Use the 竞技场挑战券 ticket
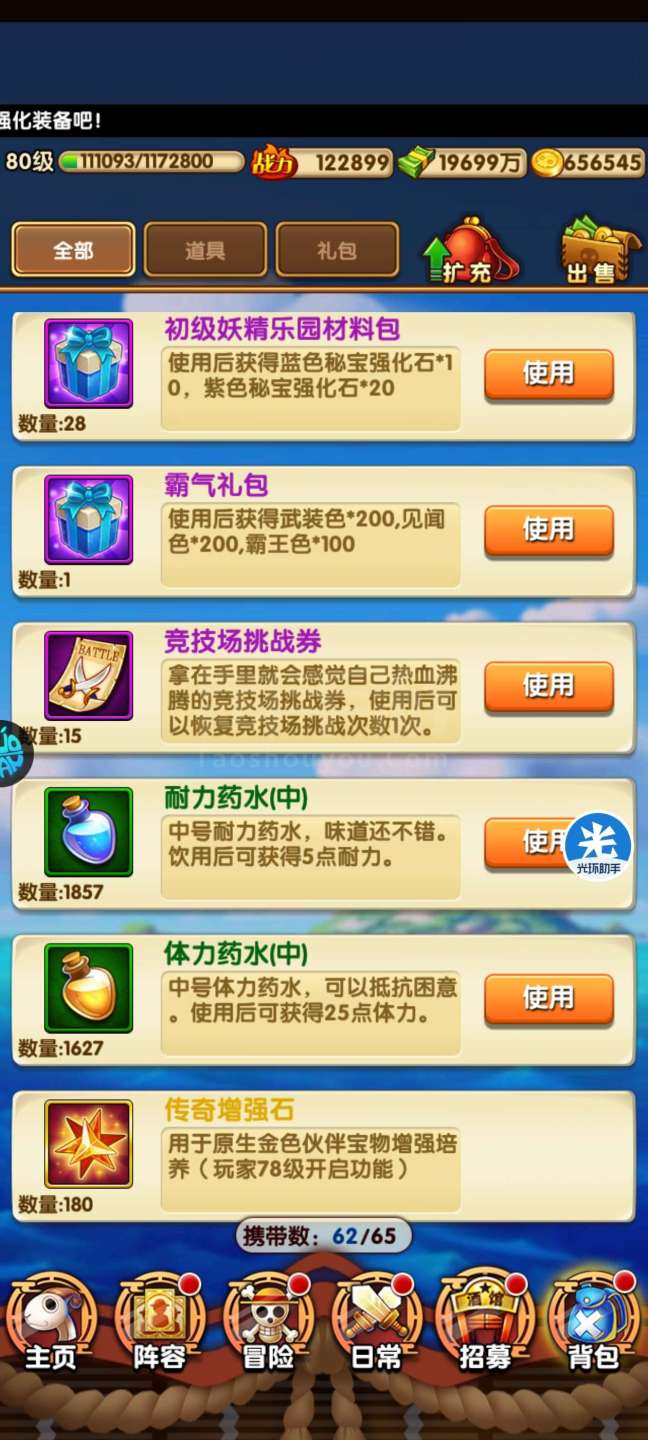This screenshot has width=648, height=1440. [549, 687]
